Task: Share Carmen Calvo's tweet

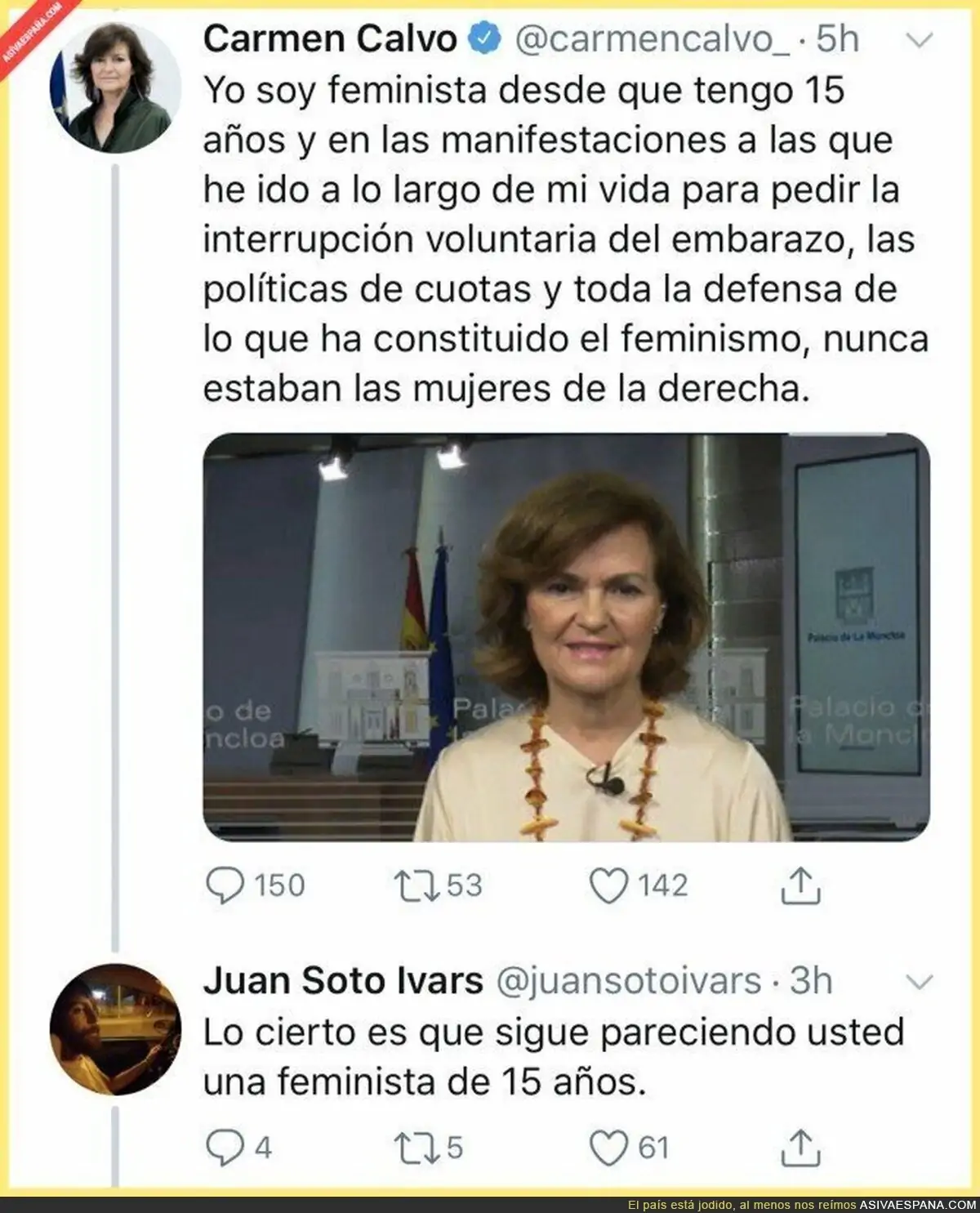Action: (x=800, y=885)
